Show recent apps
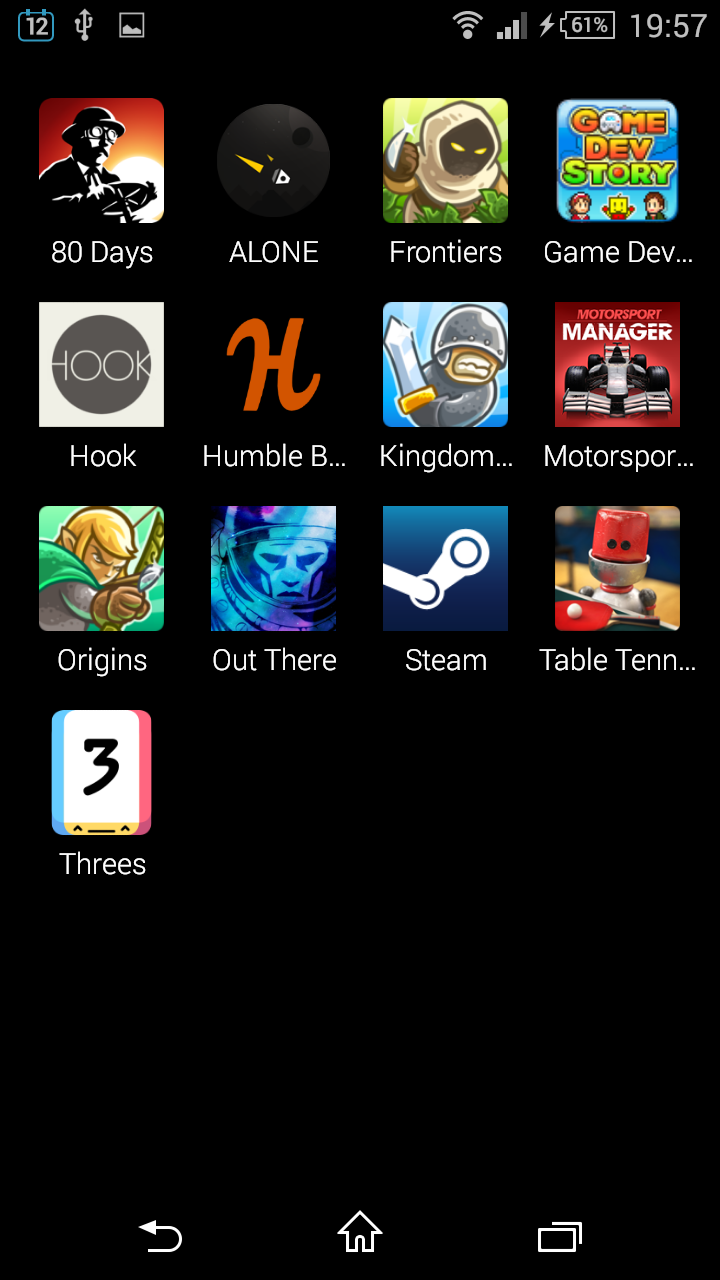The image size is (720, 1280). coord(560,1237)
